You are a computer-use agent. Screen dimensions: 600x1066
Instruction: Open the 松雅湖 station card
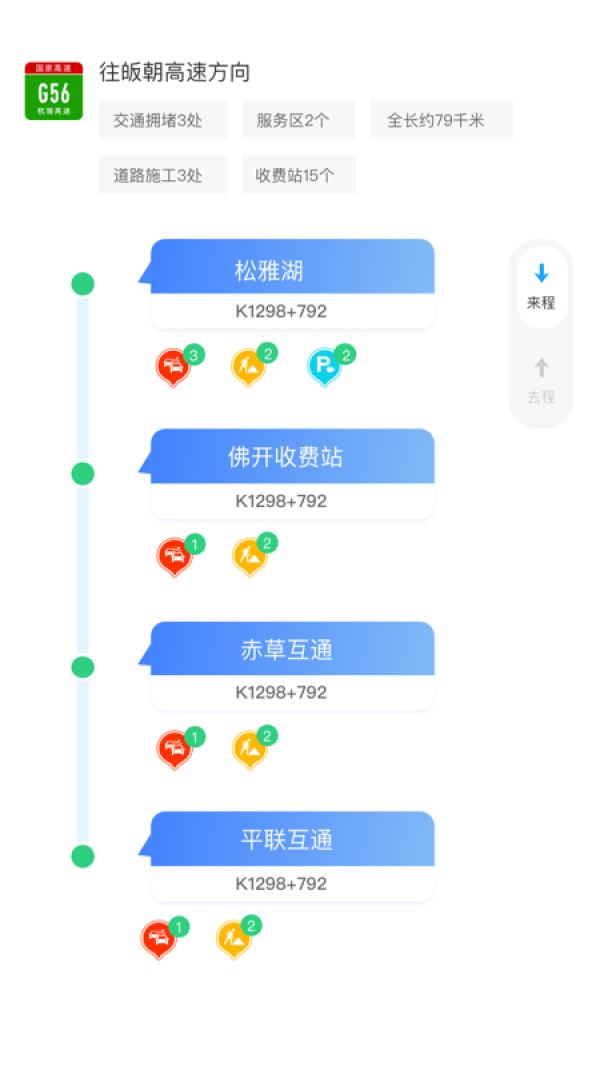(x=292, y=284)
